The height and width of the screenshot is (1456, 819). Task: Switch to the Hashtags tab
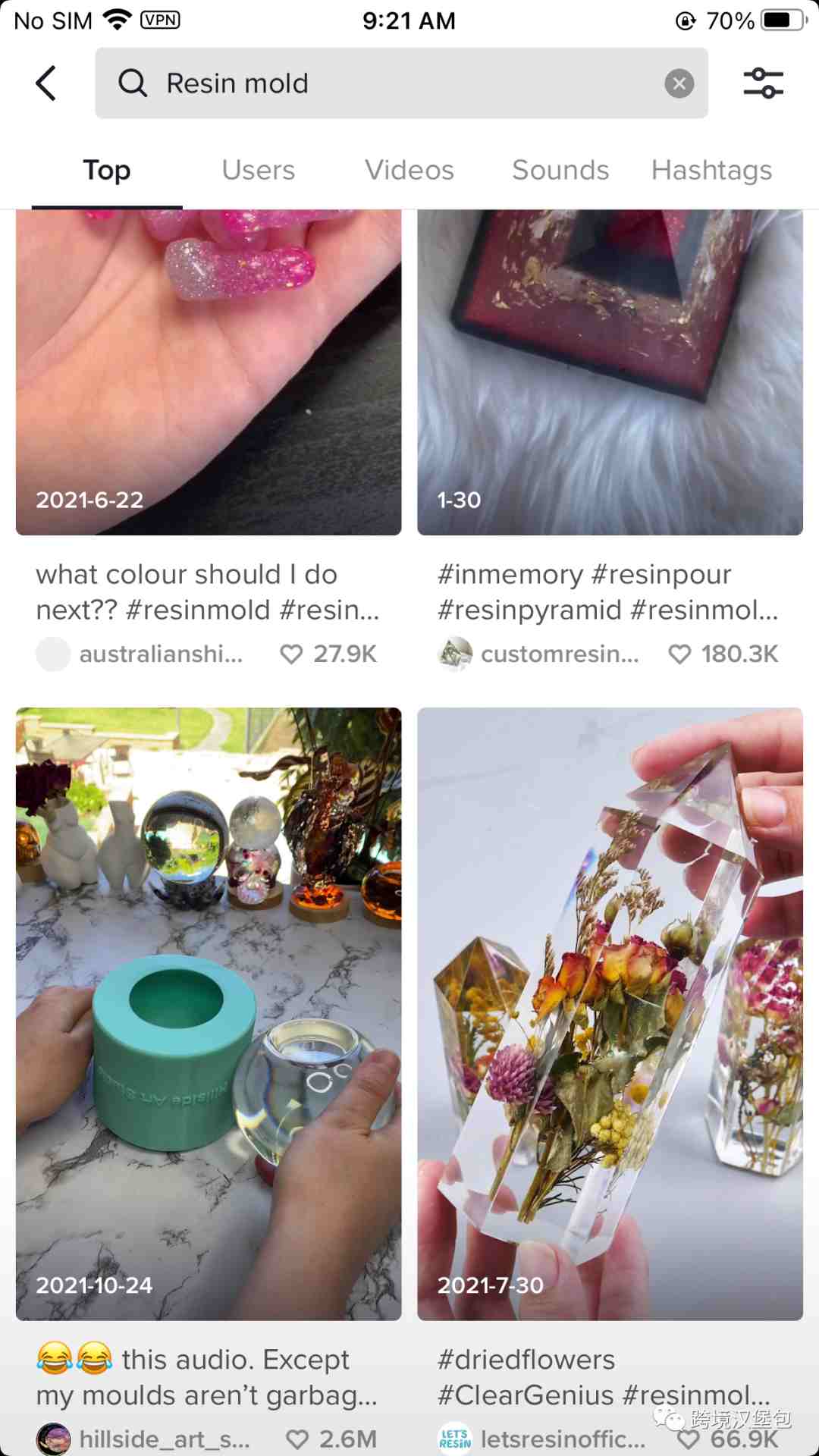pos(711,171)
